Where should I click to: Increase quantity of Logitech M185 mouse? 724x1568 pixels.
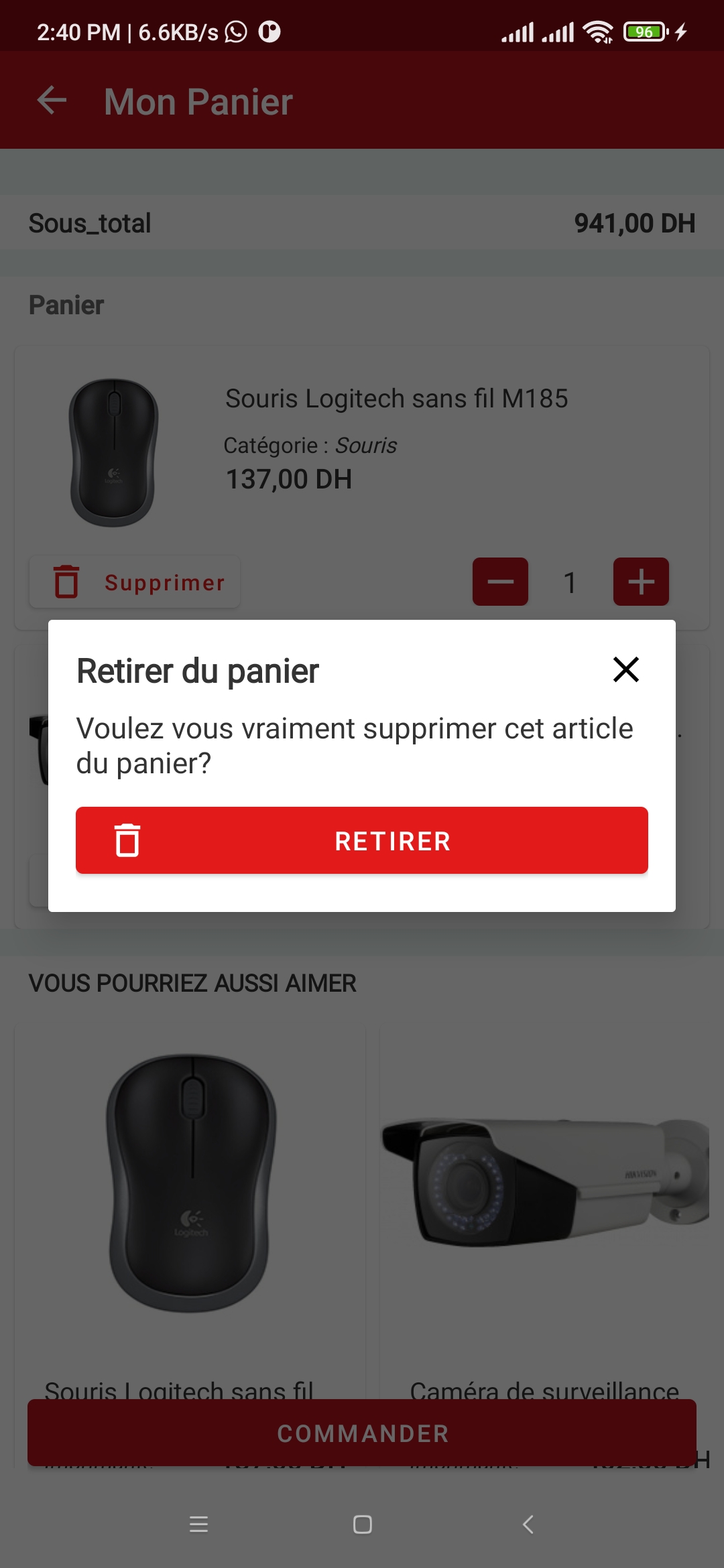tap(641, 582)
